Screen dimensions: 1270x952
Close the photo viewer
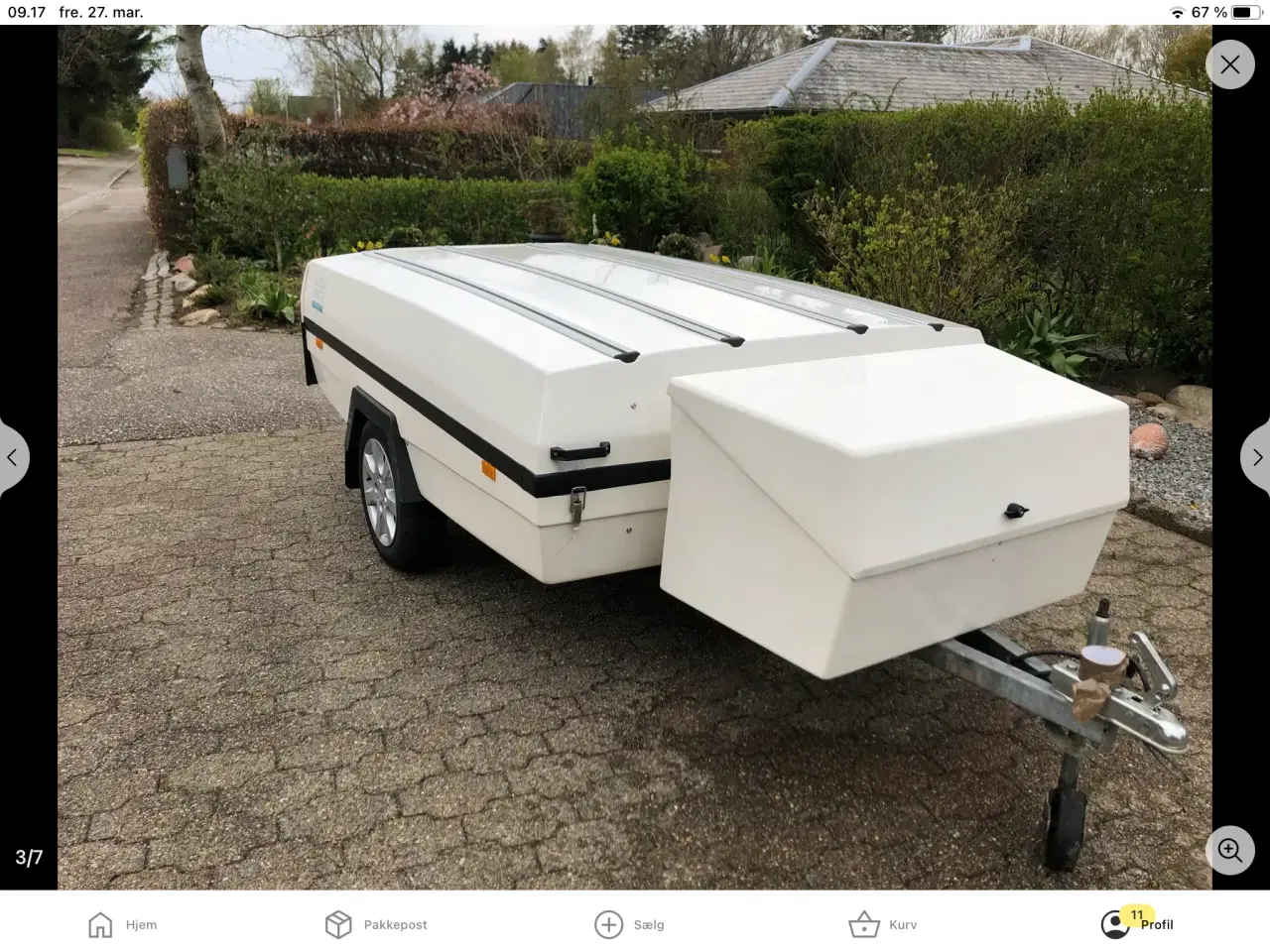pyautogui.click(x=1229, y=65)
